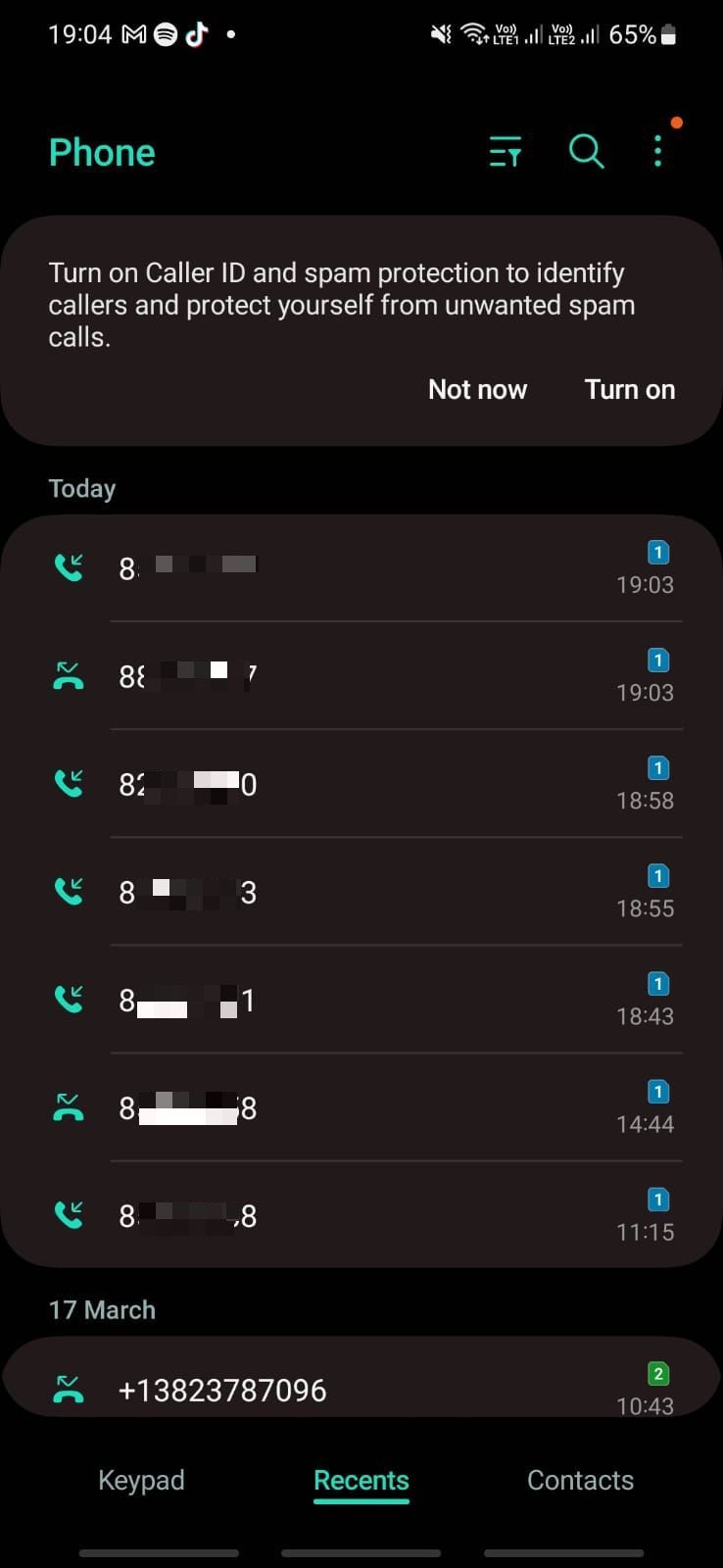
Task: Open the 11:15 call entry
Action: pos(361,1215)
